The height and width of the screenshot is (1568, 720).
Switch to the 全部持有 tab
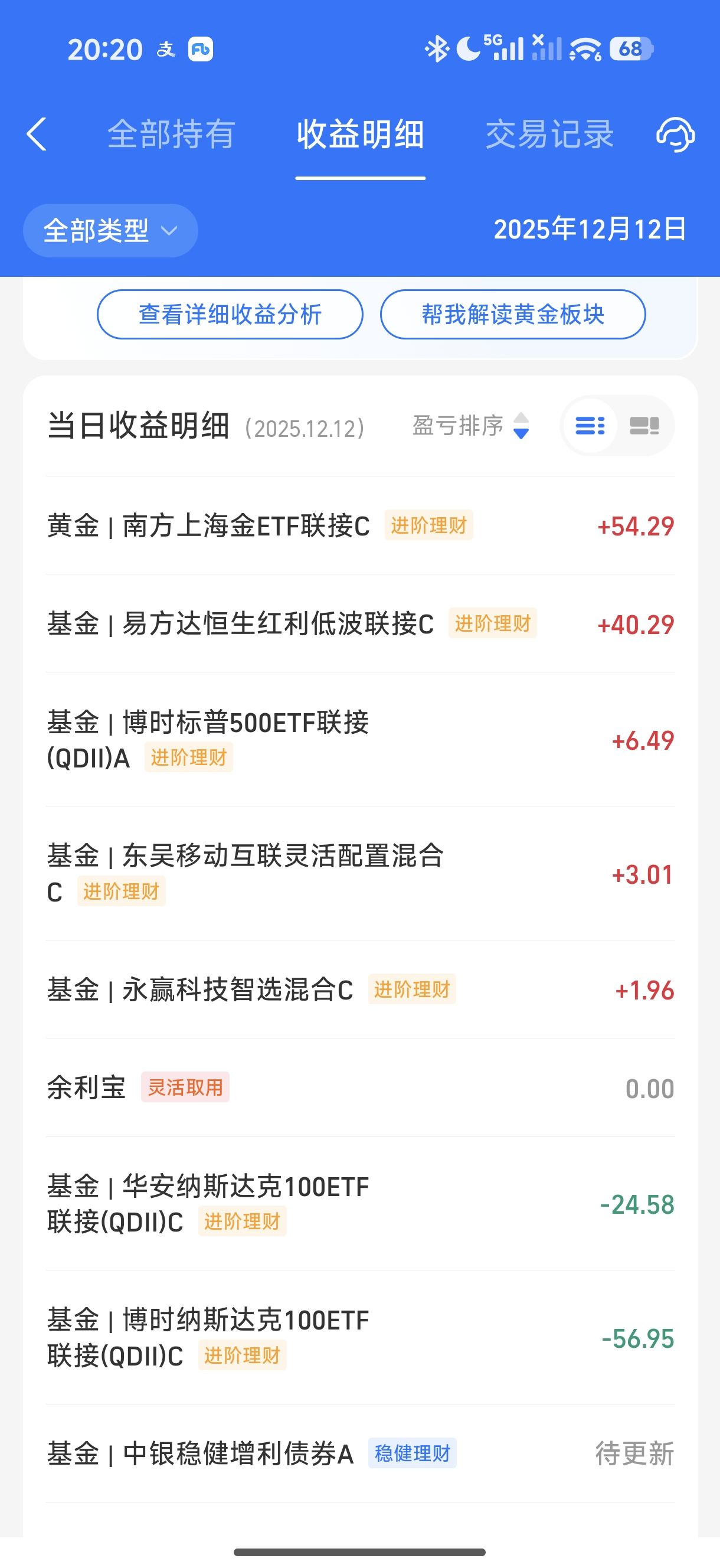coord(171,134)
